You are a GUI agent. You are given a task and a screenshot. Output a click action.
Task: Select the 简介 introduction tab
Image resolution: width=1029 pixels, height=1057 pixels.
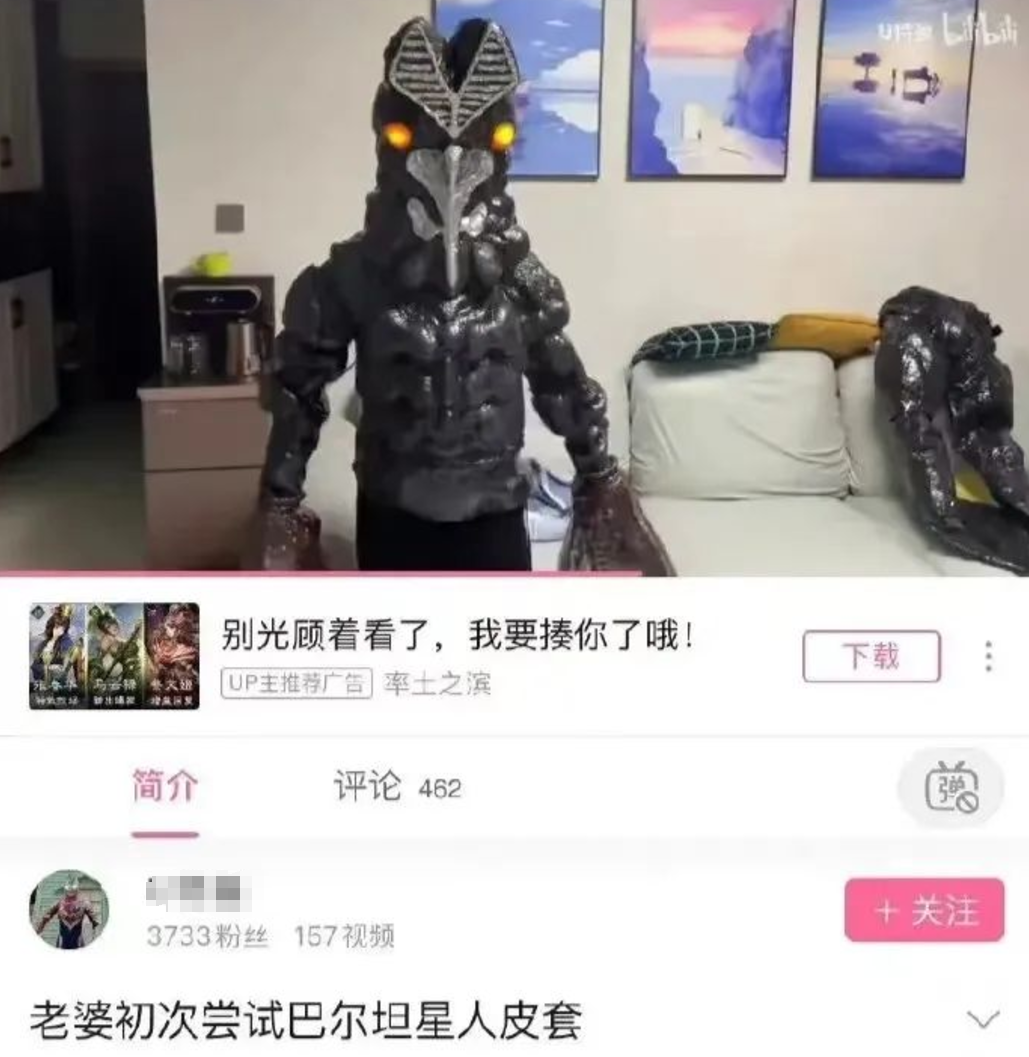click(x=165, y=787)
